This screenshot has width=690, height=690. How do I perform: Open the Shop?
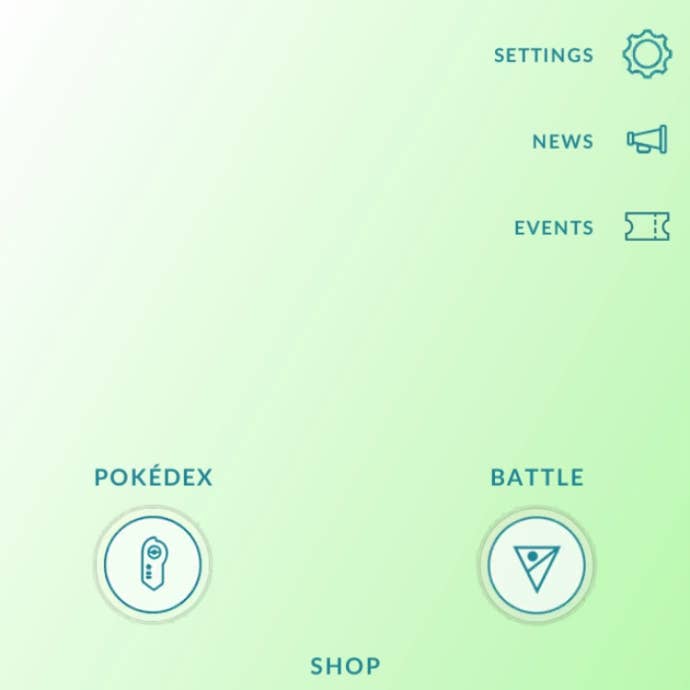pos(345,667)
